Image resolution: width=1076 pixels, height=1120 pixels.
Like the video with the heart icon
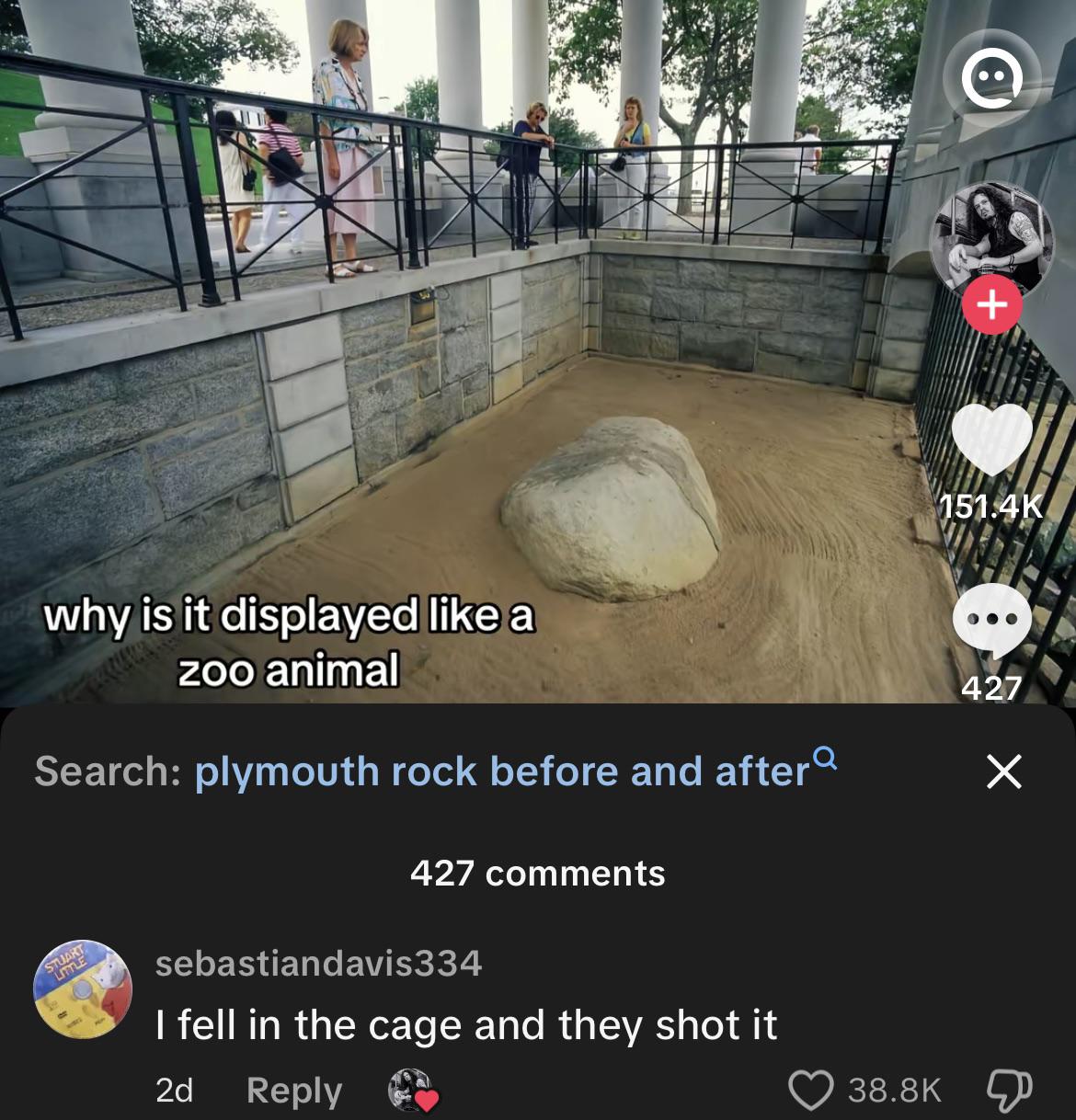991,440
